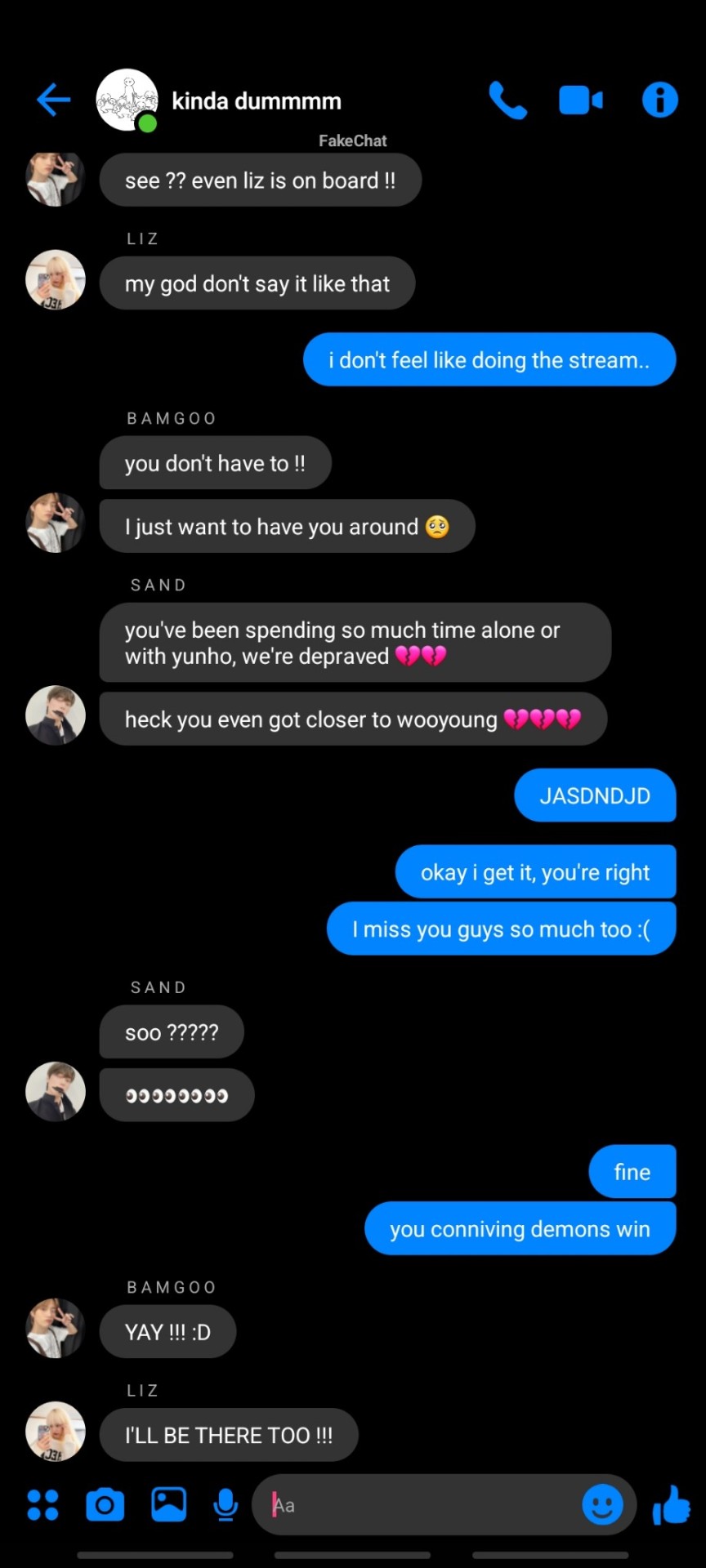Screen dimensions: 706x1568
Task: Open the more apps grid
Action: point(42,1504)
